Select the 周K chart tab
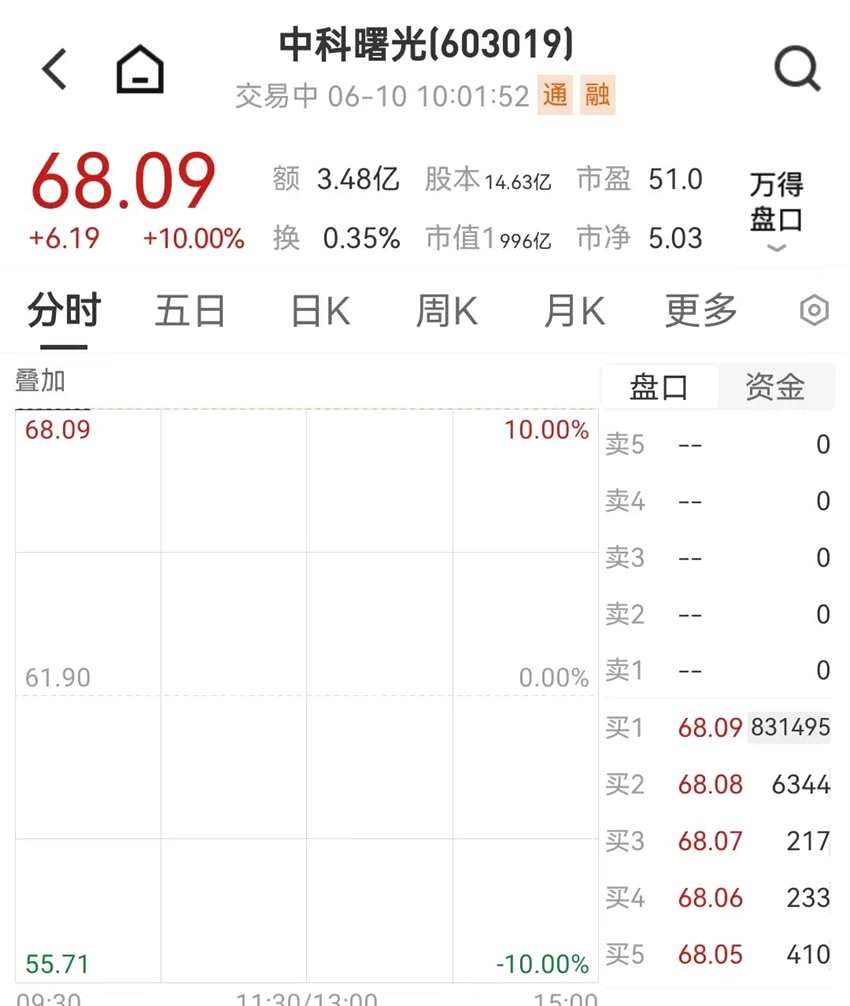 click(x=447, y=312)
